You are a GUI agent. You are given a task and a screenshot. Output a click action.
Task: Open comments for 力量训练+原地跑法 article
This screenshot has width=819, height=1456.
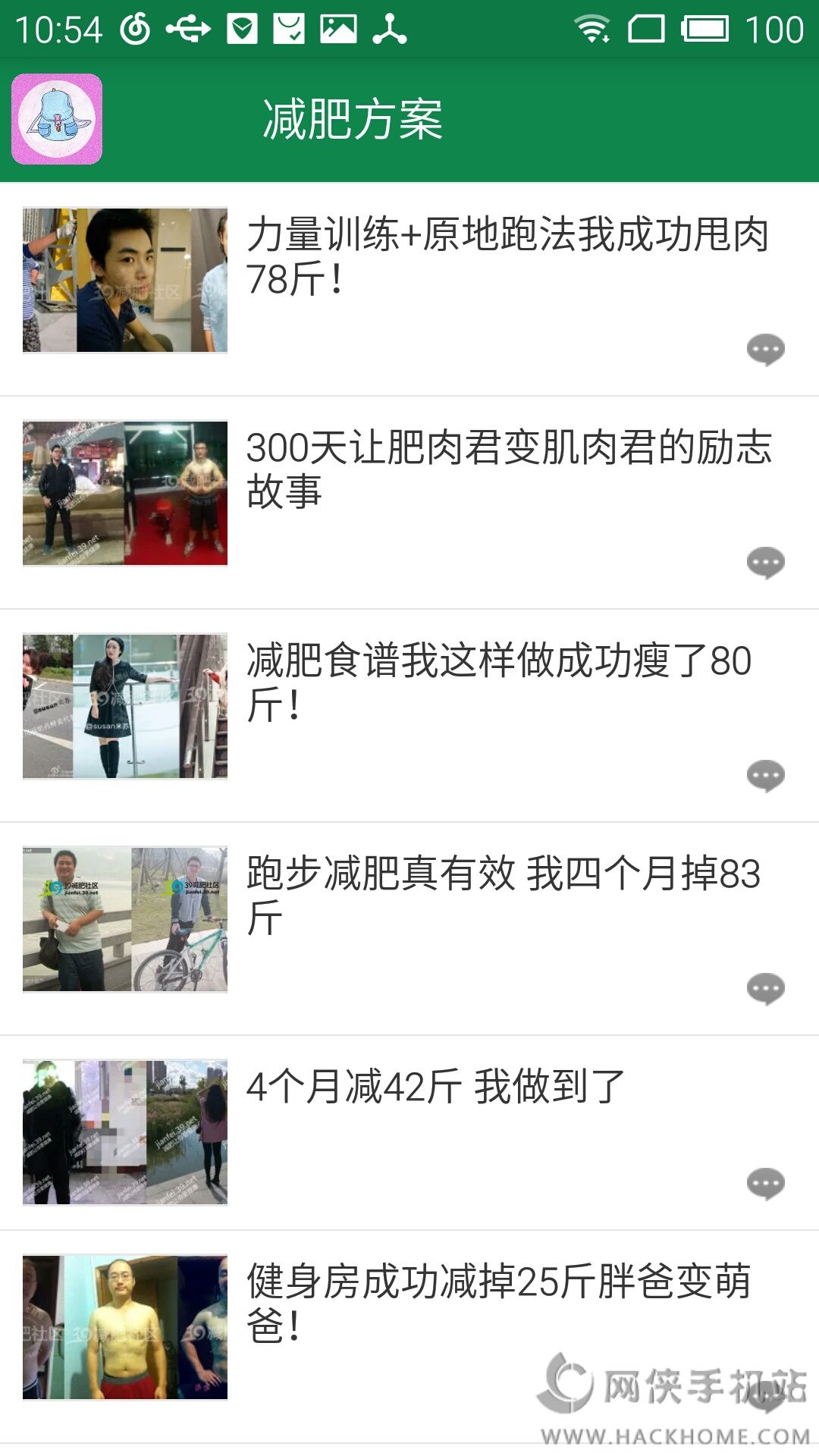[x=765, y=350]
